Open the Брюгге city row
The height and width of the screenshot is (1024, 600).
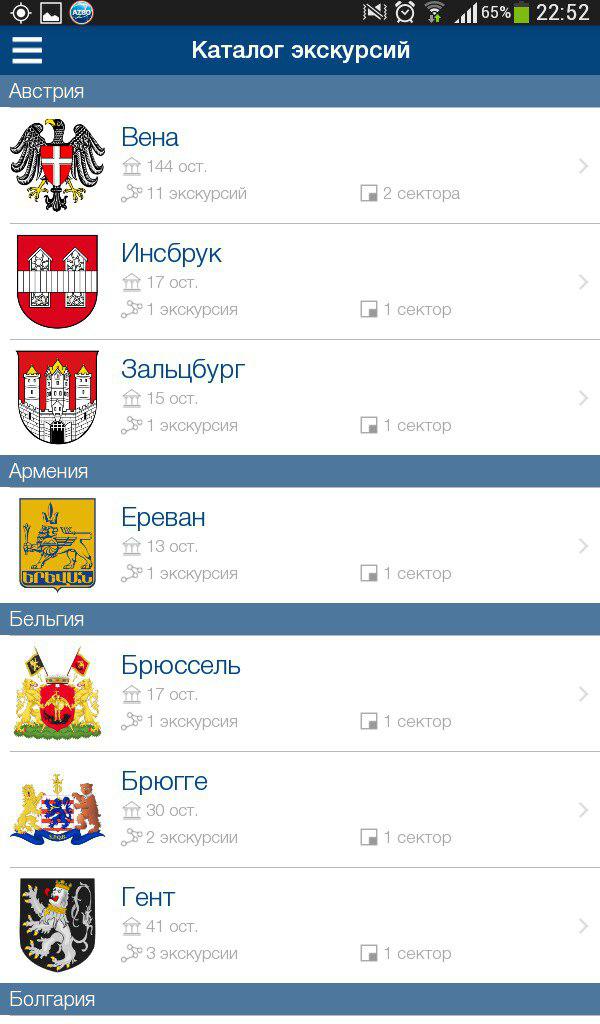tap(300, 809)
